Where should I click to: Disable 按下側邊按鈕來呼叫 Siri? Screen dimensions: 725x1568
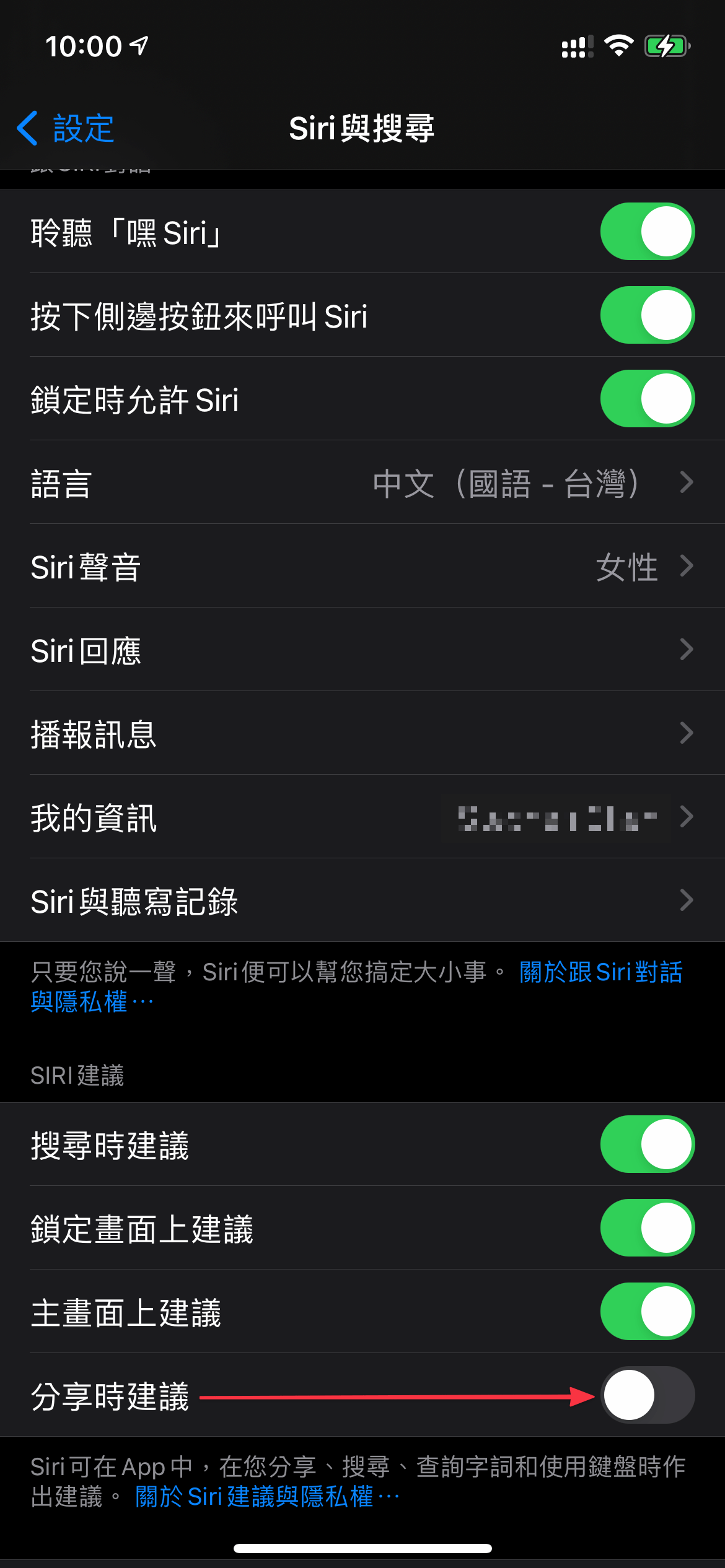648,315
